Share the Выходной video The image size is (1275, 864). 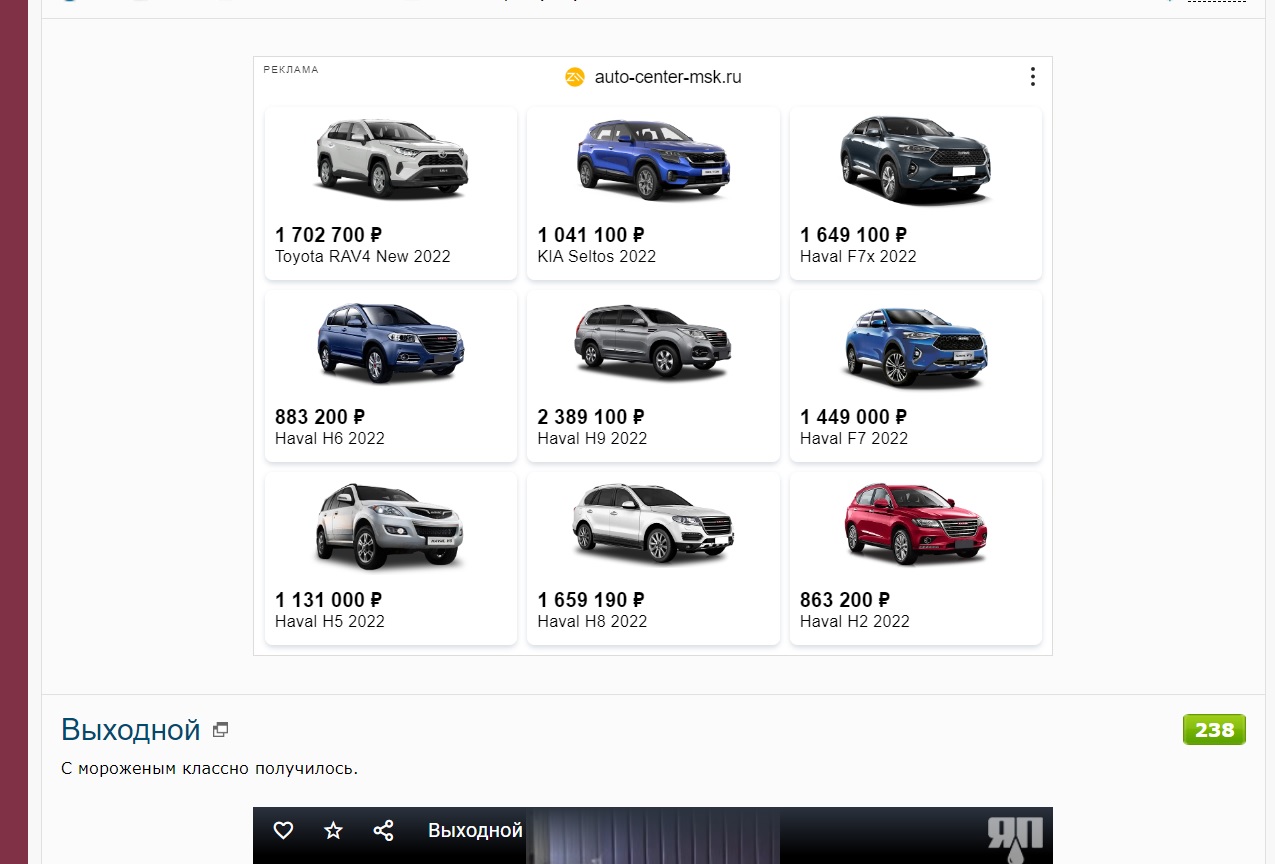tap(383, 830)
